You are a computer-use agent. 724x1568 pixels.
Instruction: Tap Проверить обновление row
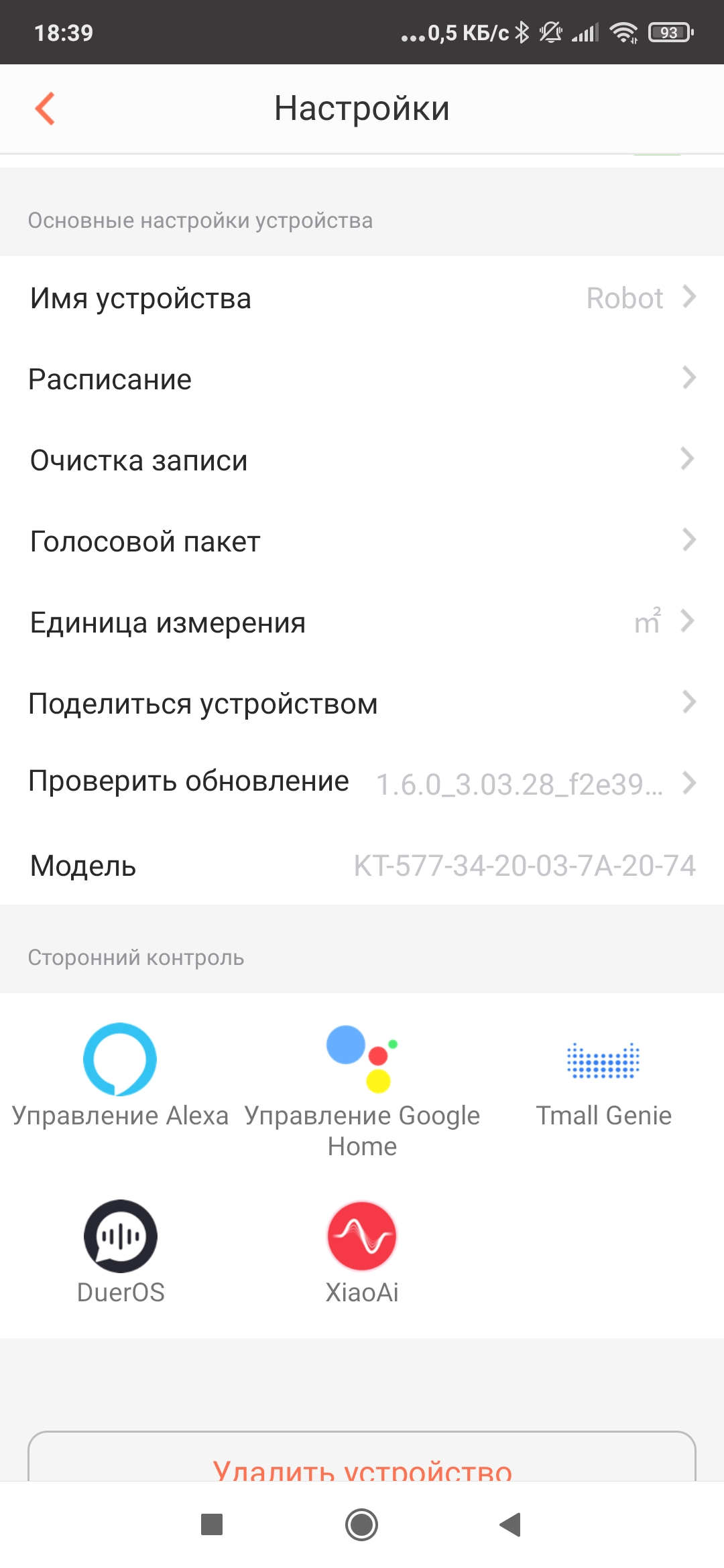click(x=362, y=783)
